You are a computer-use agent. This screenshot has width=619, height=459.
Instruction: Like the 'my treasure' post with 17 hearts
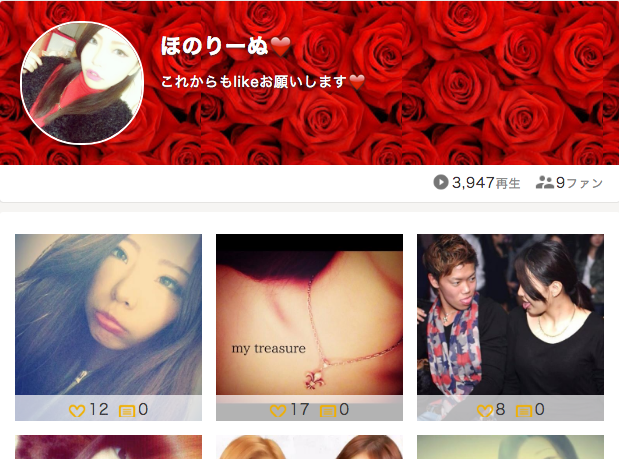278,410
